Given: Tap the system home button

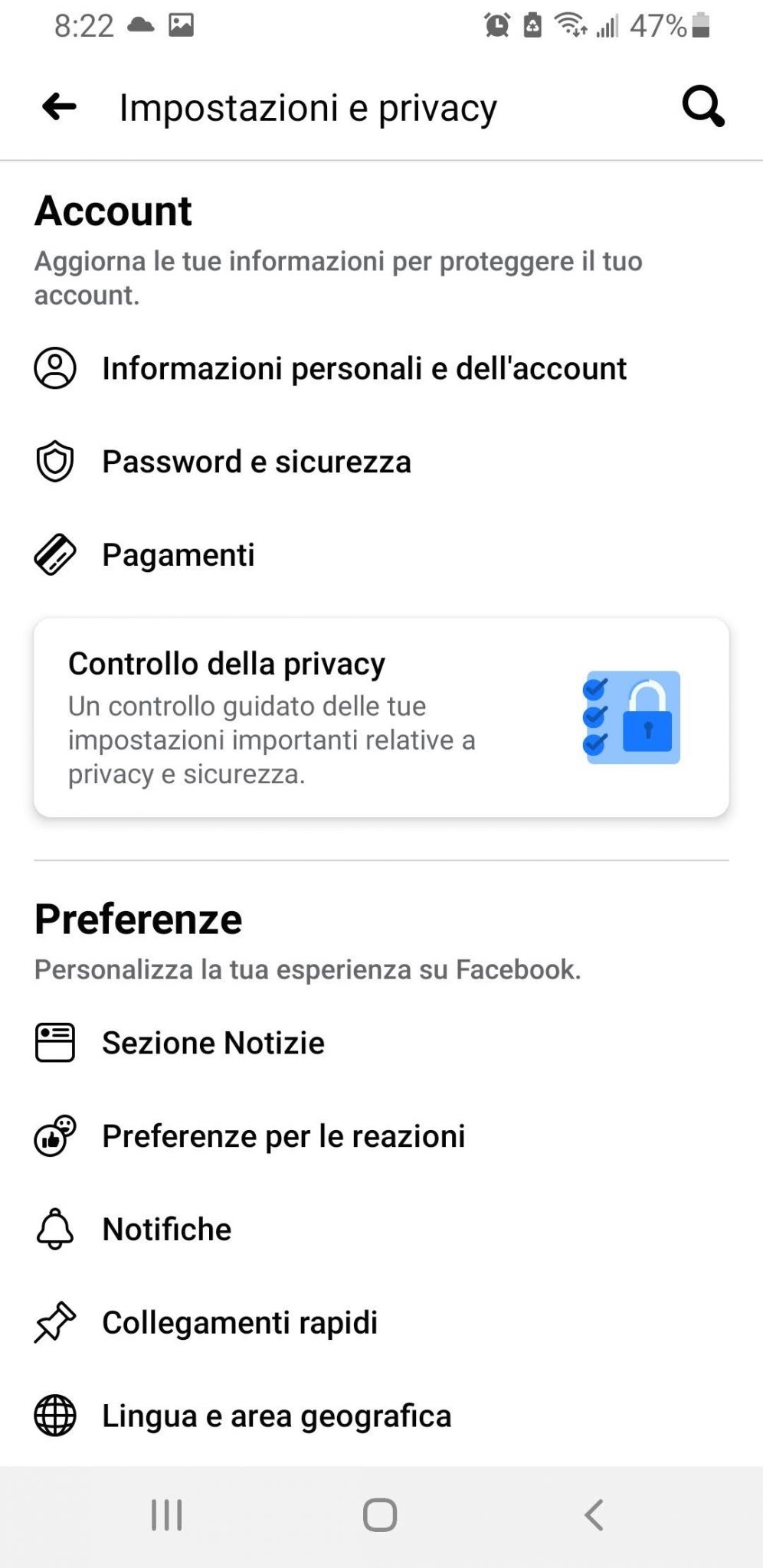Looking at the screenshot, I should (x=380, y=1515).
